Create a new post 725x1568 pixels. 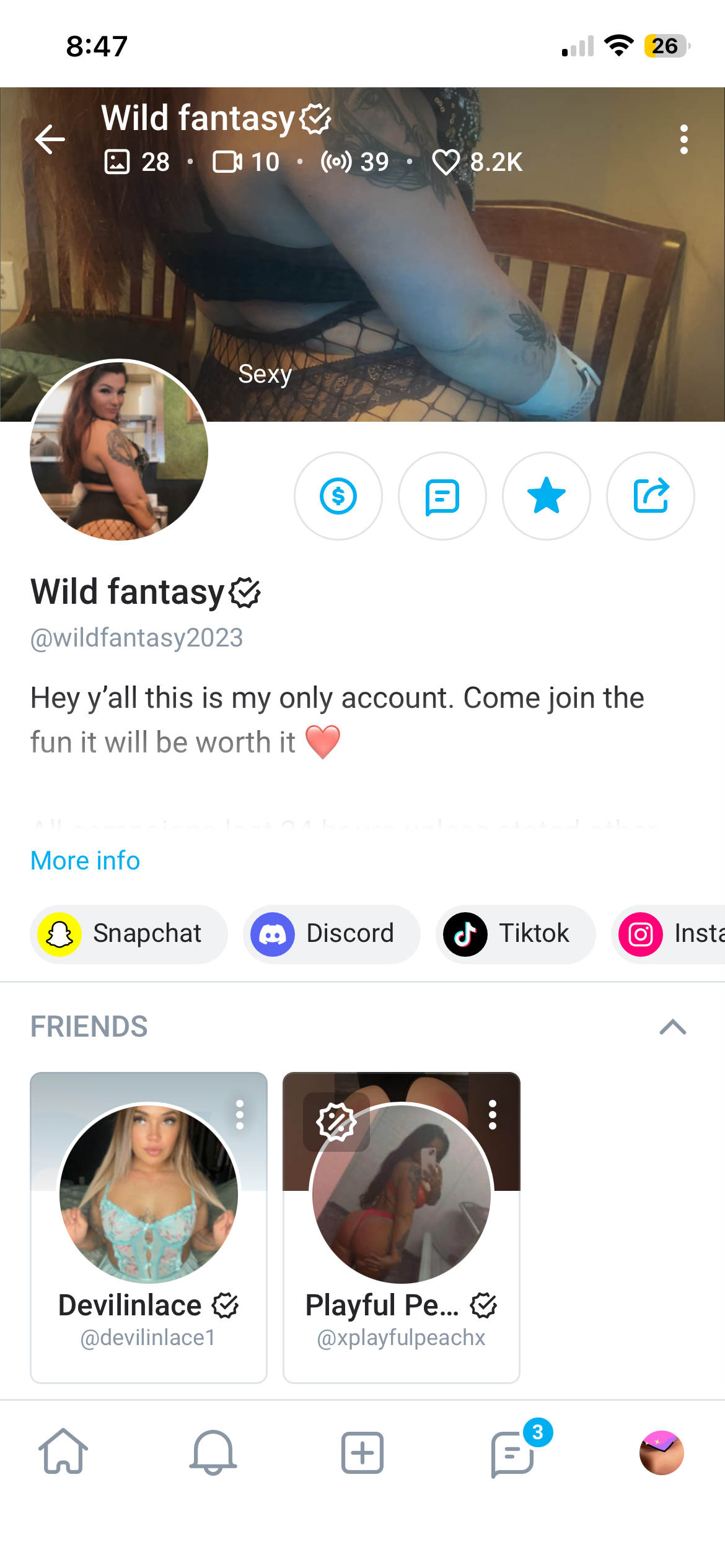pos(362,1452)
